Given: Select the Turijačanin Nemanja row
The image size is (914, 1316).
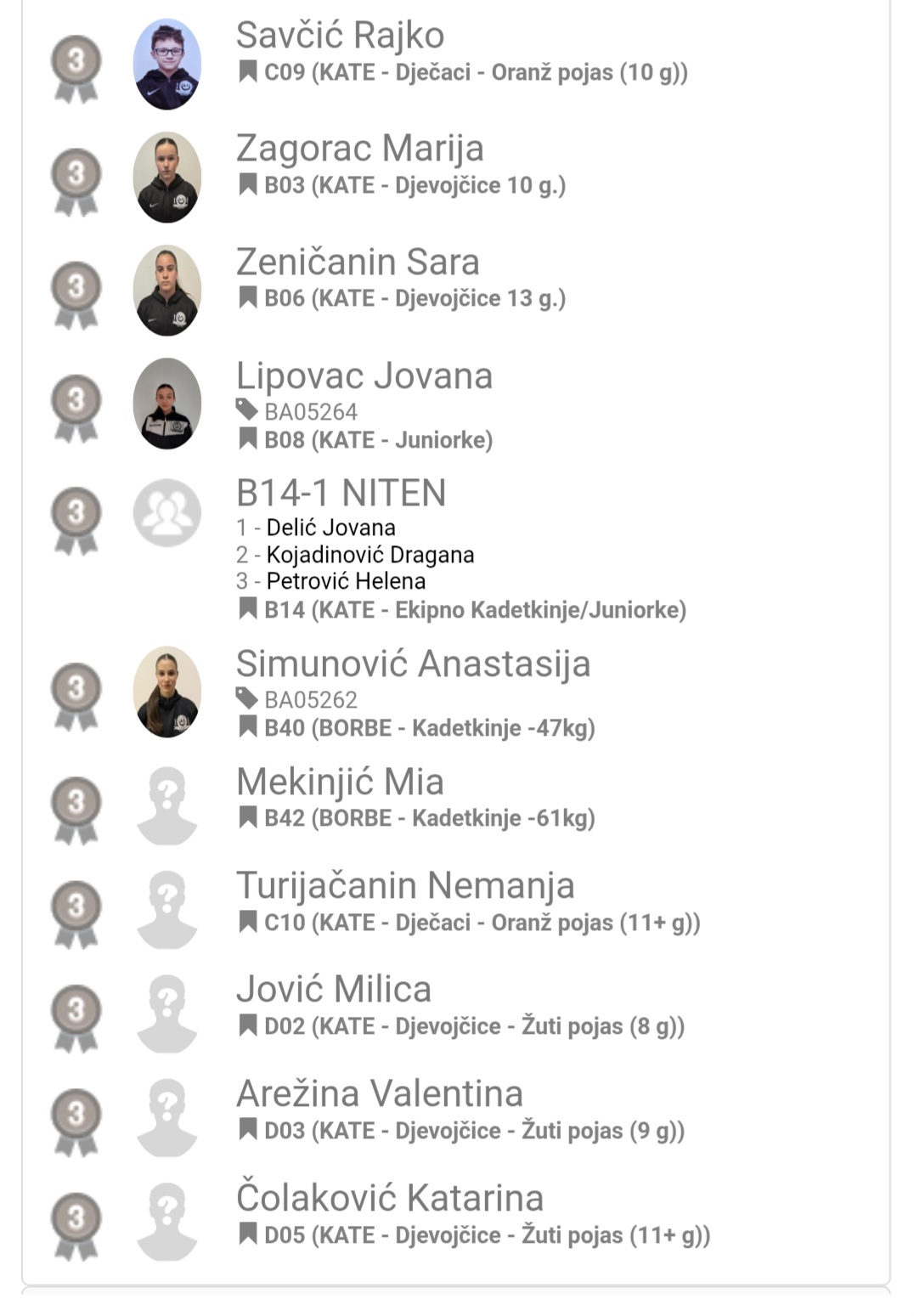Looking at the screenshot, I should click(405, 886).
